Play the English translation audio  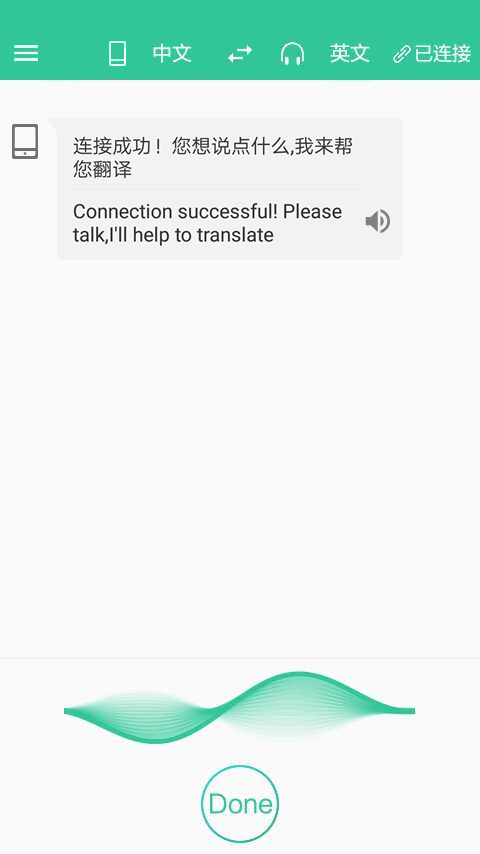378,222
